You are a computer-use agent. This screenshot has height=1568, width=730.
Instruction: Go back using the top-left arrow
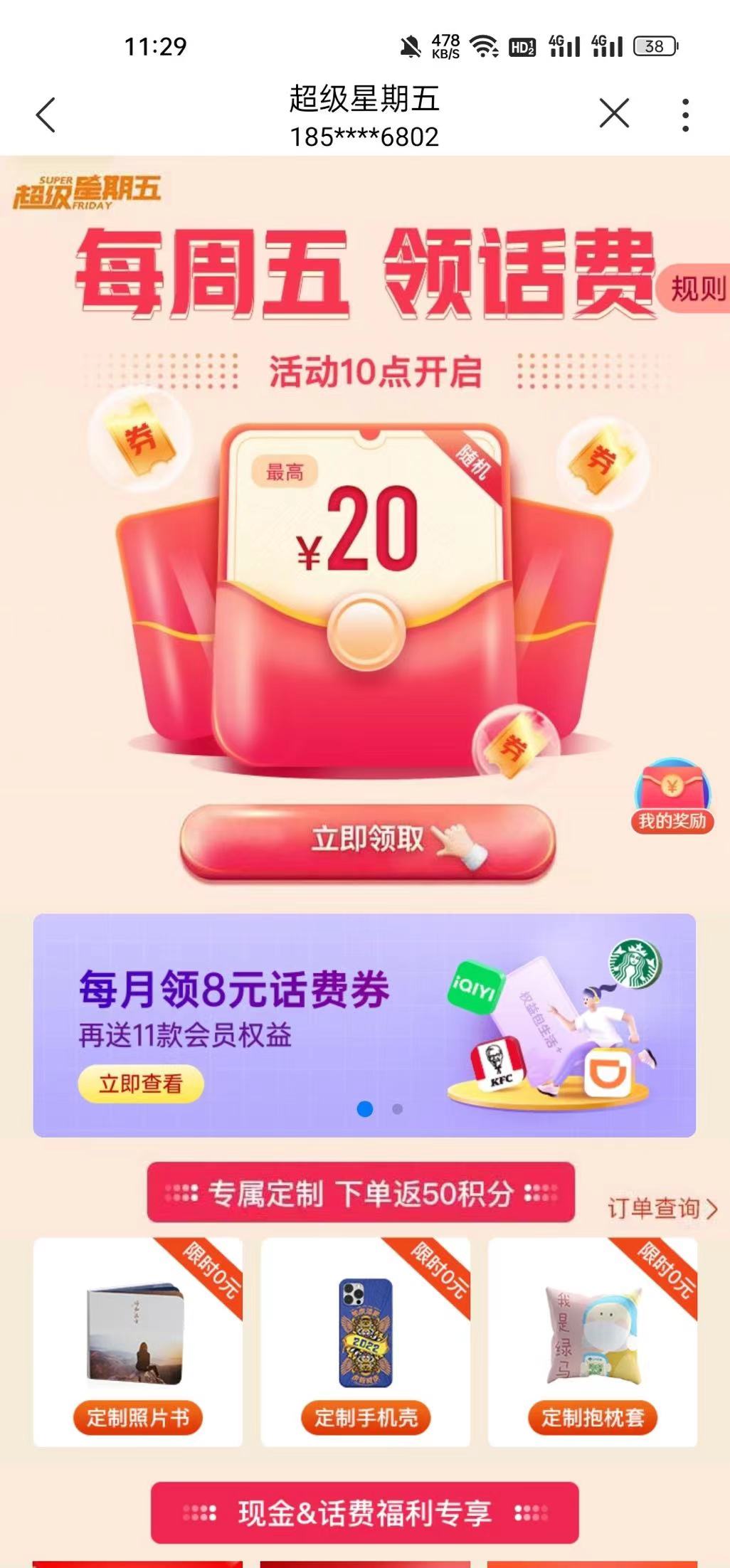point(46,115)
